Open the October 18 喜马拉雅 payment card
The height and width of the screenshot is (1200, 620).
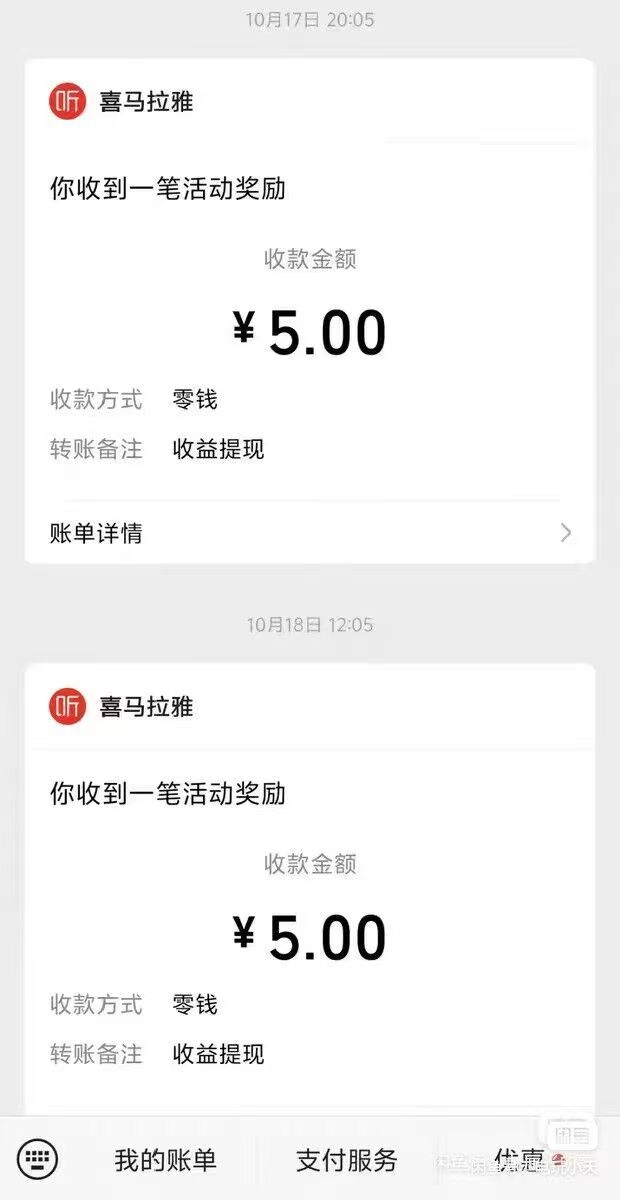pos(310,890)
